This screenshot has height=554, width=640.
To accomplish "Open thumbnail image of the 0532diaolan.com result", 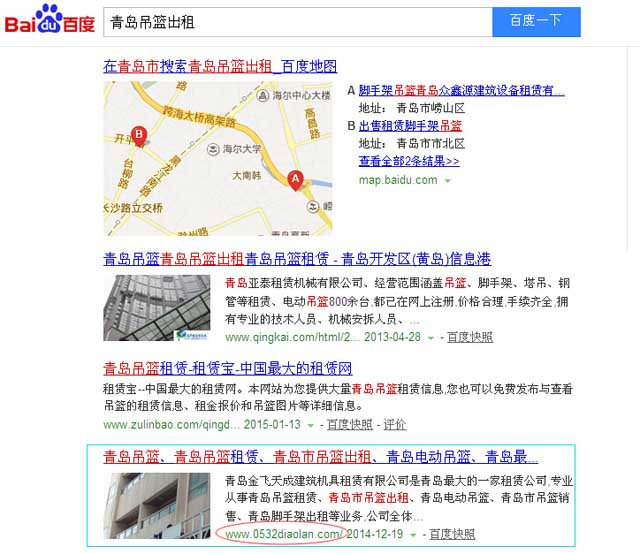I will point(156,505).
